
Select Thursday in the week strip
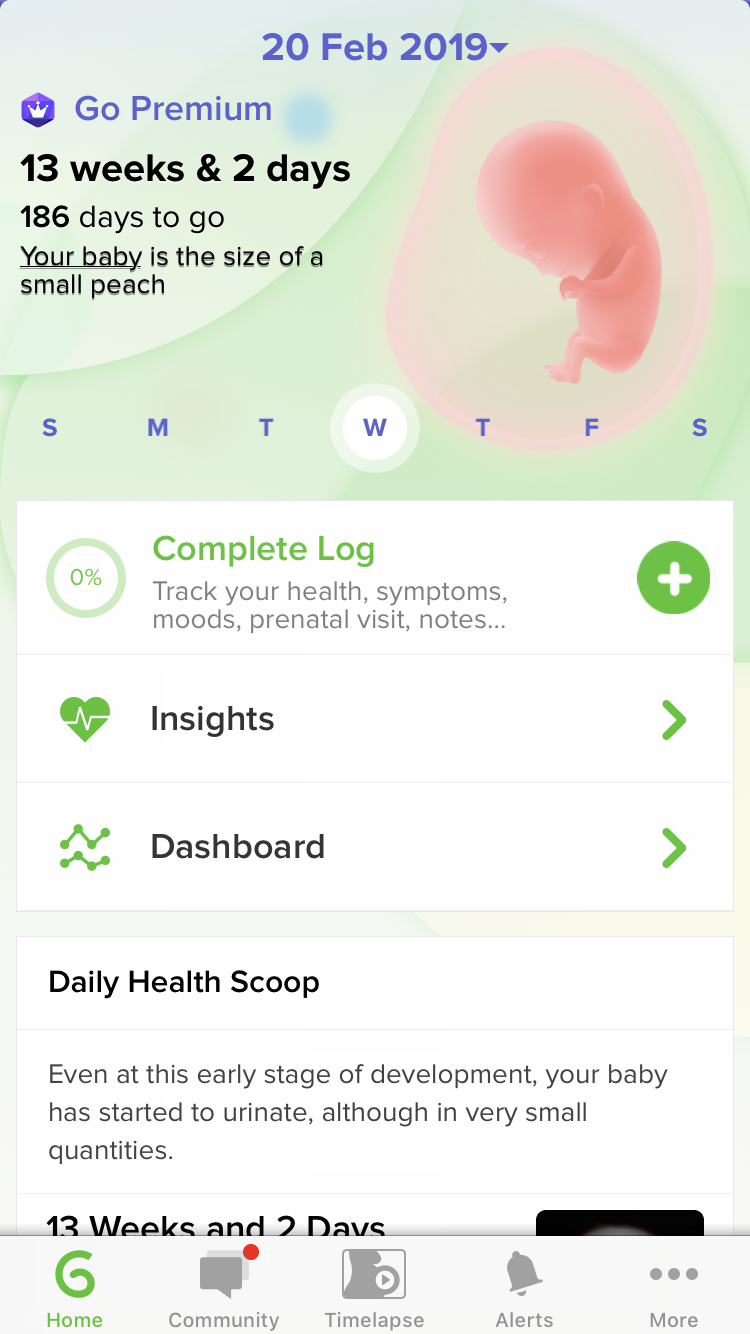click(x=483, y=428)
